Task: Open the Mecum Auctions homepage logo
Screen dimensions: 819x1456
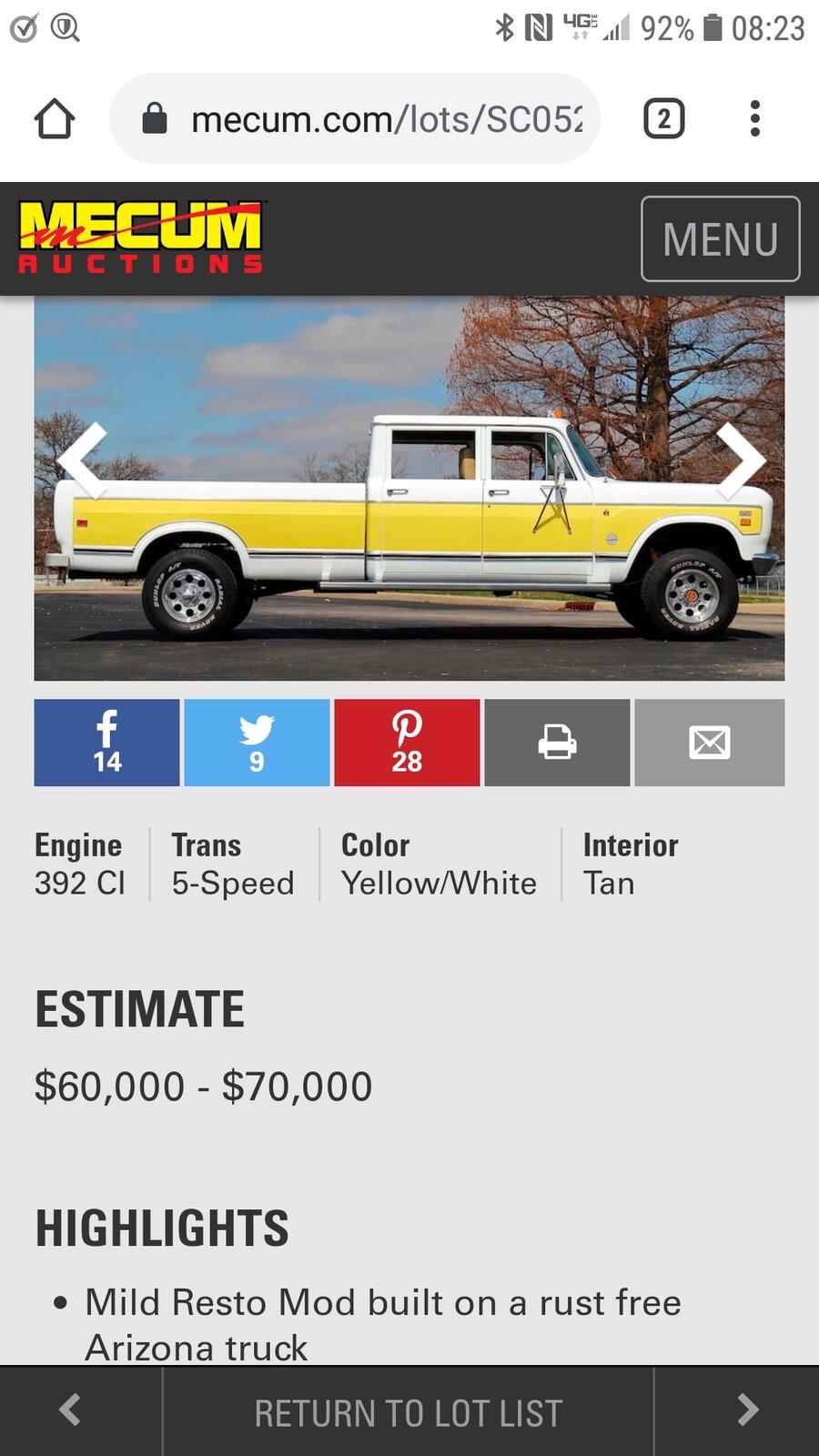Action: (141, 238)
